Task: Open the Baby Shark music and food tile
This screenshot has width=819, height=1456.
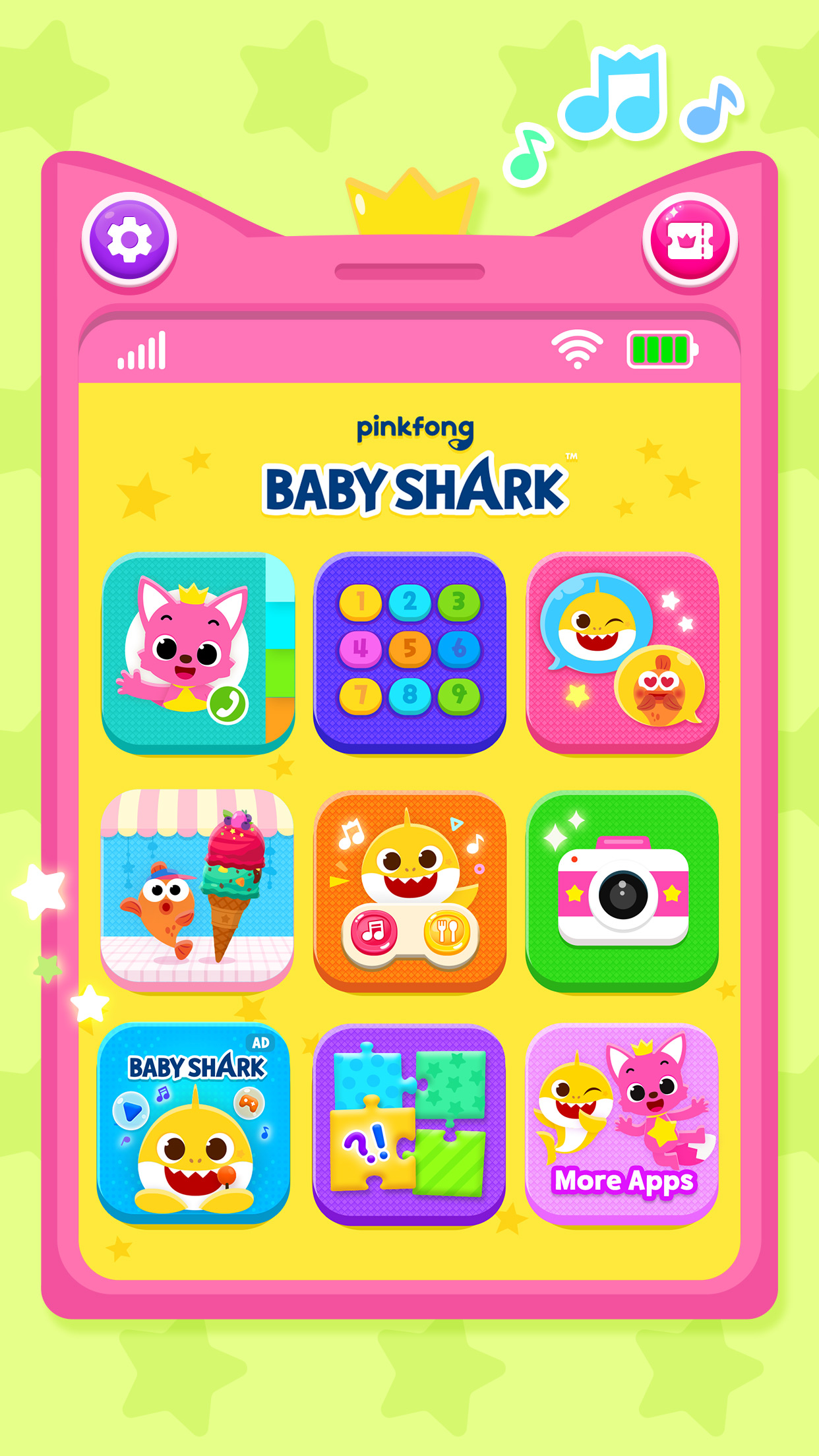Action: (x=409, y=890)
